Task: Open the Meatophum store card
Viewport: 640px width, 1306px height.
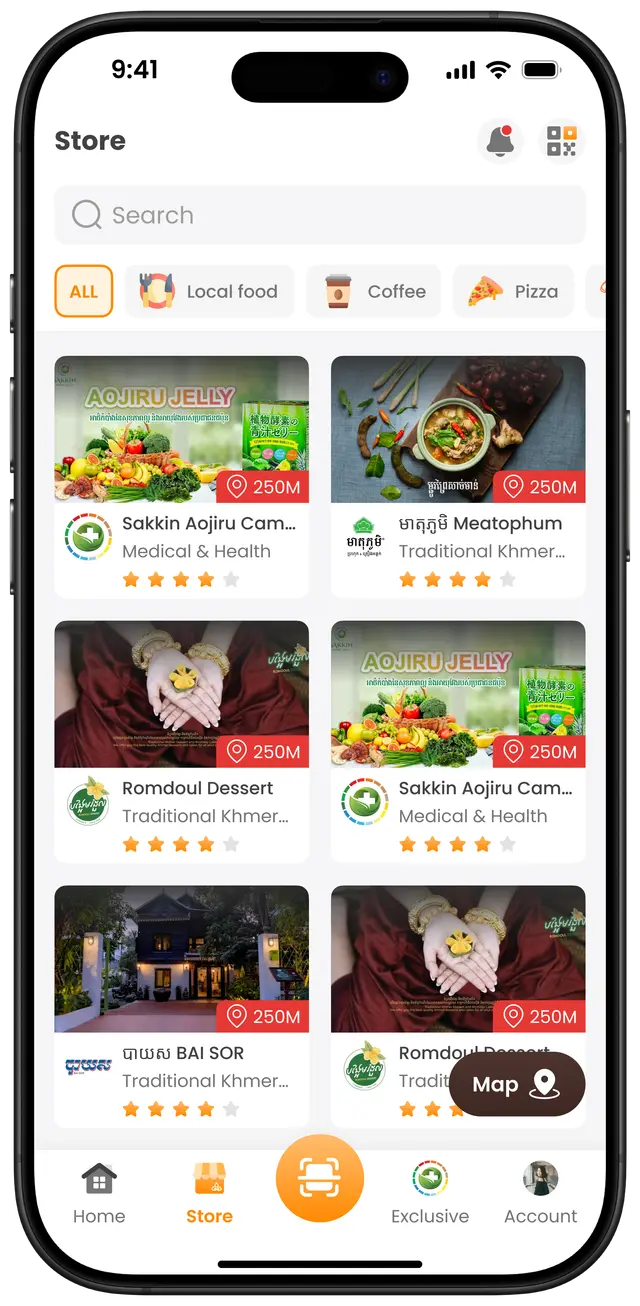Action: [458, 476]
